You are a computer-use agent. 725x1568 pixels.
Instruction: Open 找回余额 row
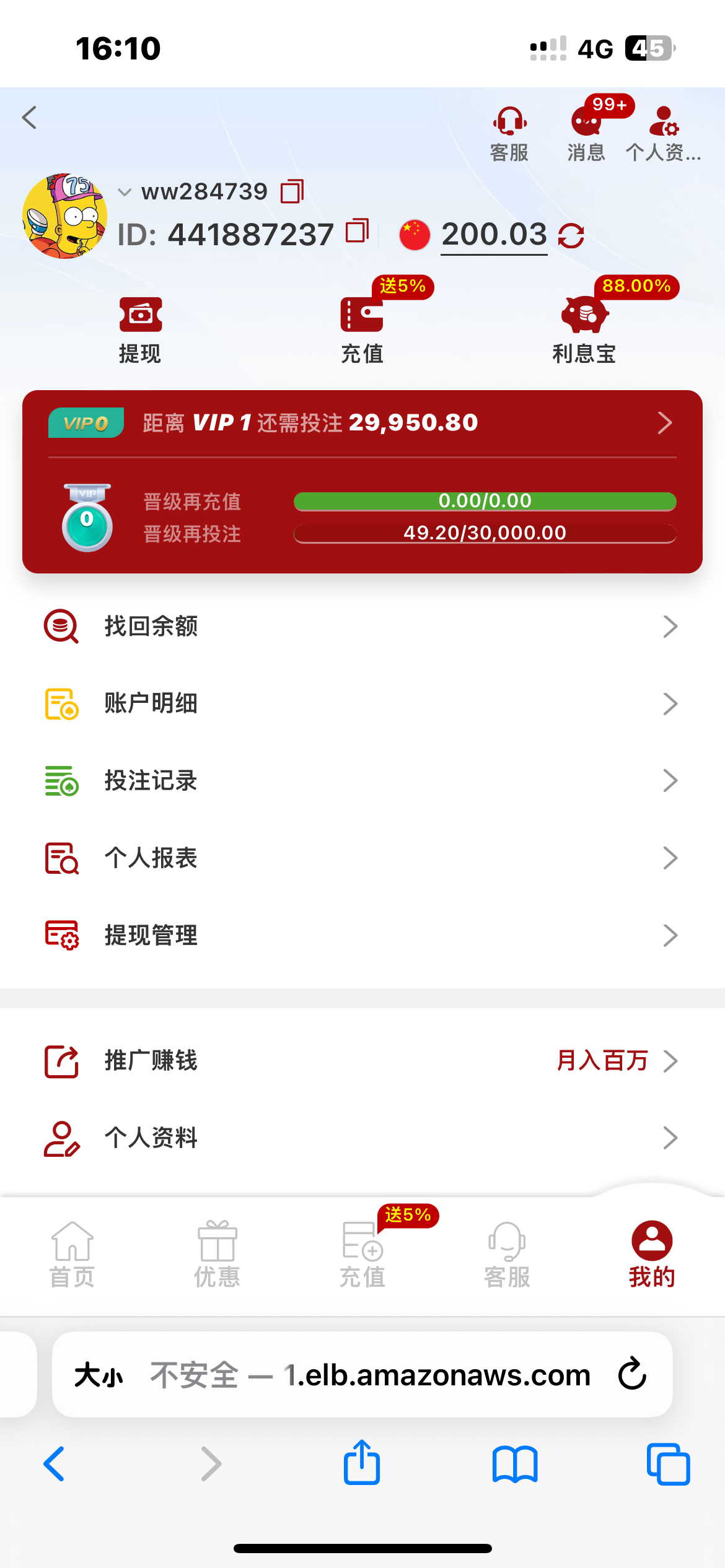(362, 627)
